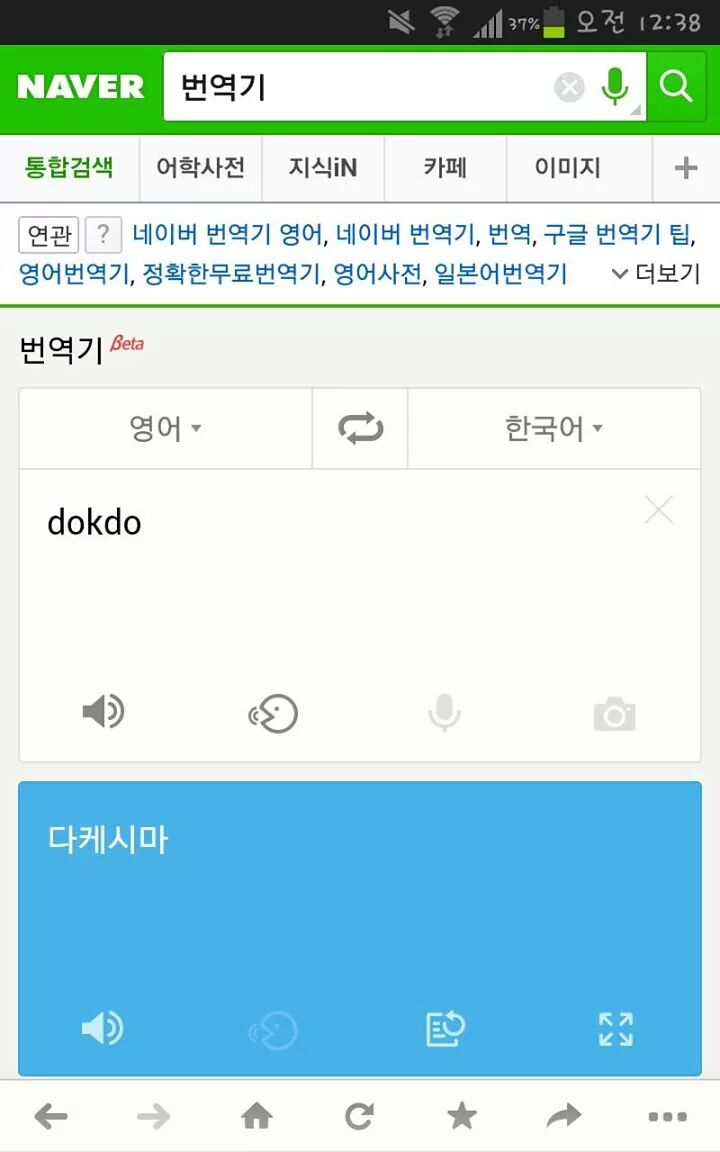720x1152 pixels.
Task: Open the 이미지 tab
Action: [x=567, y=168]
